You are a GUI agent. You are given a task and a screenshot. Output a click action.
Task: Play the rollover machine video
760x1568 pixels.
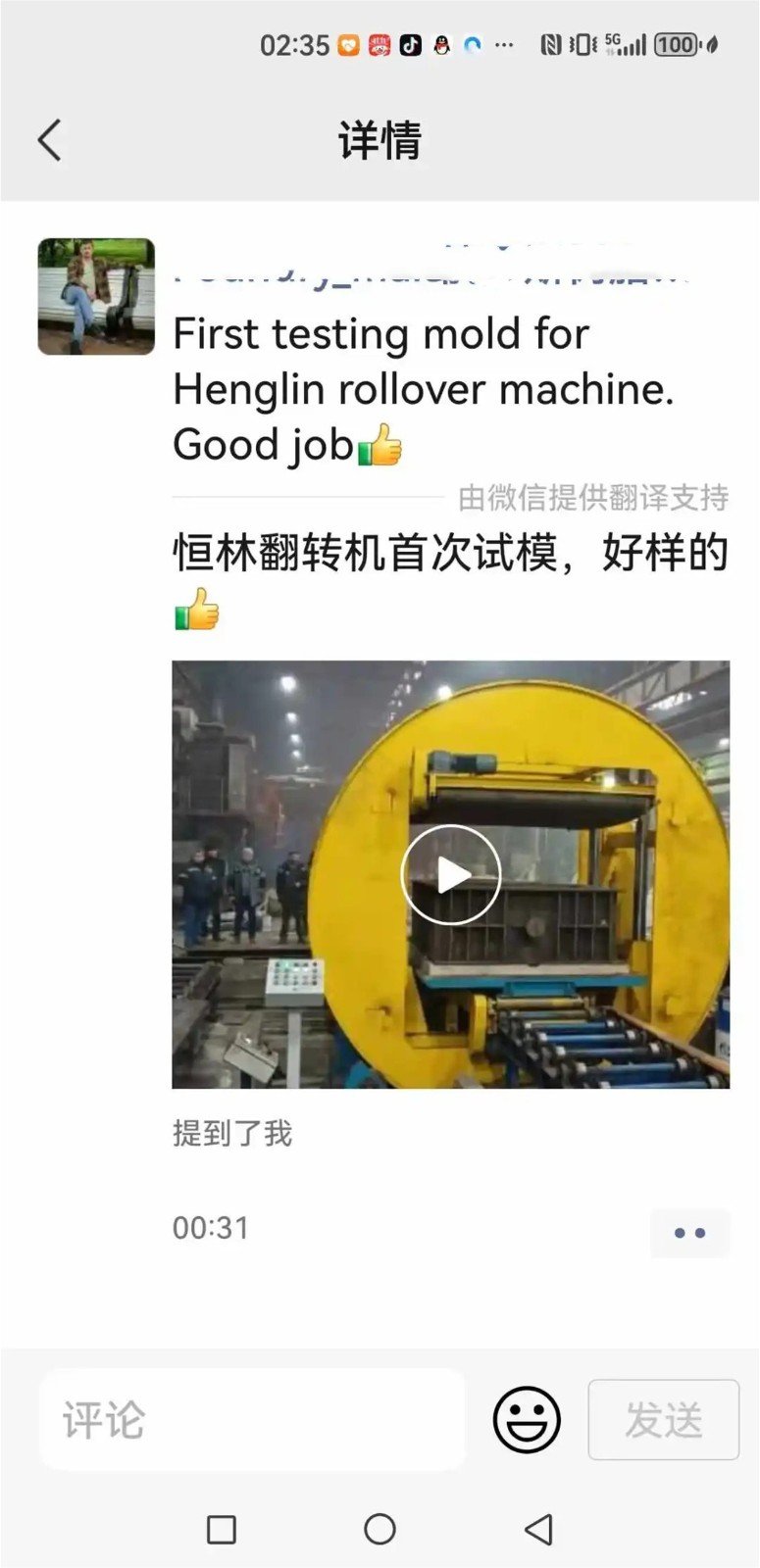tap(450, 874)
